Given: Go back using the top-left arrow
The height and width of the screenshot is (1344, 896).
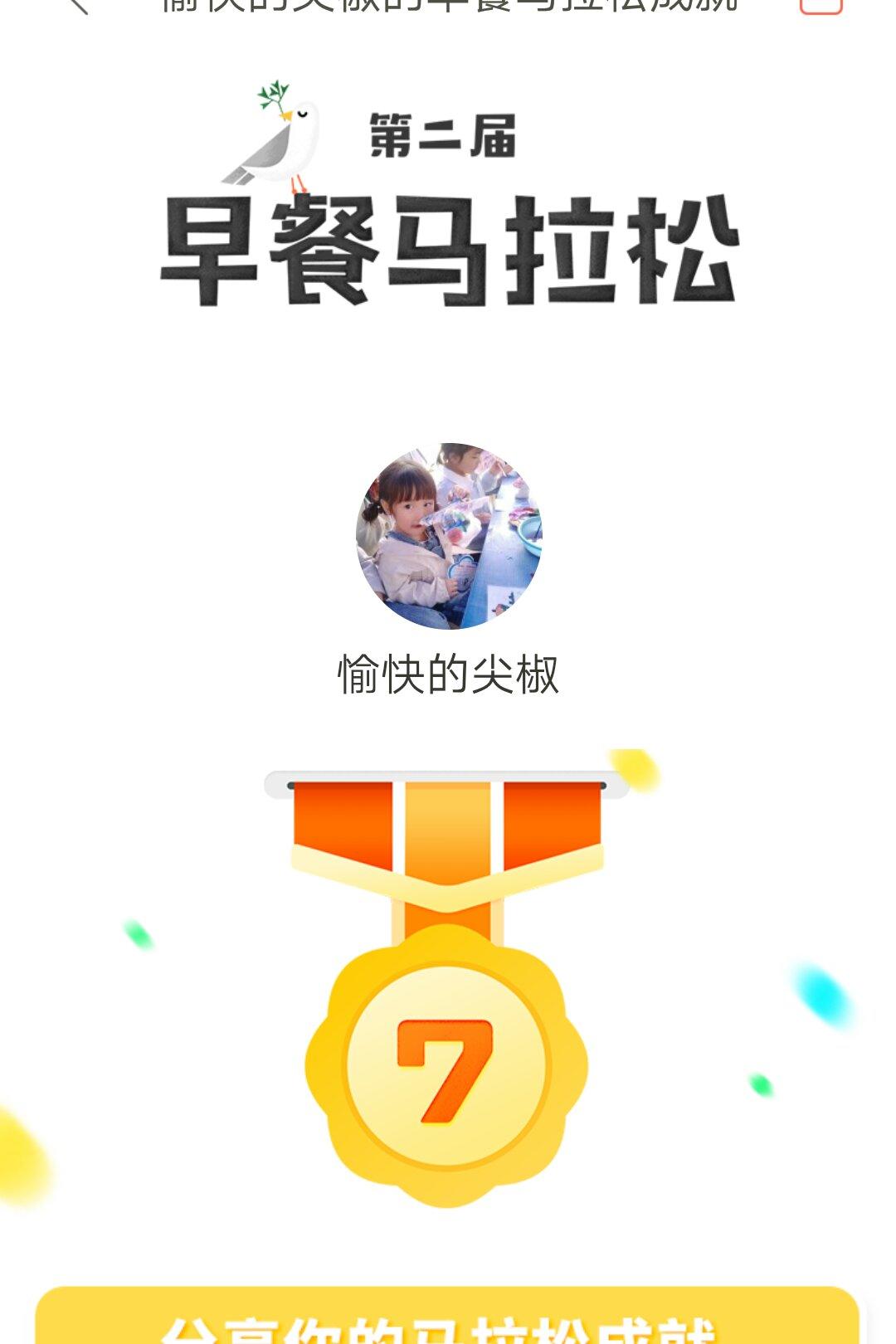Looking at the screenshot, I should click(x=77, y=5).
